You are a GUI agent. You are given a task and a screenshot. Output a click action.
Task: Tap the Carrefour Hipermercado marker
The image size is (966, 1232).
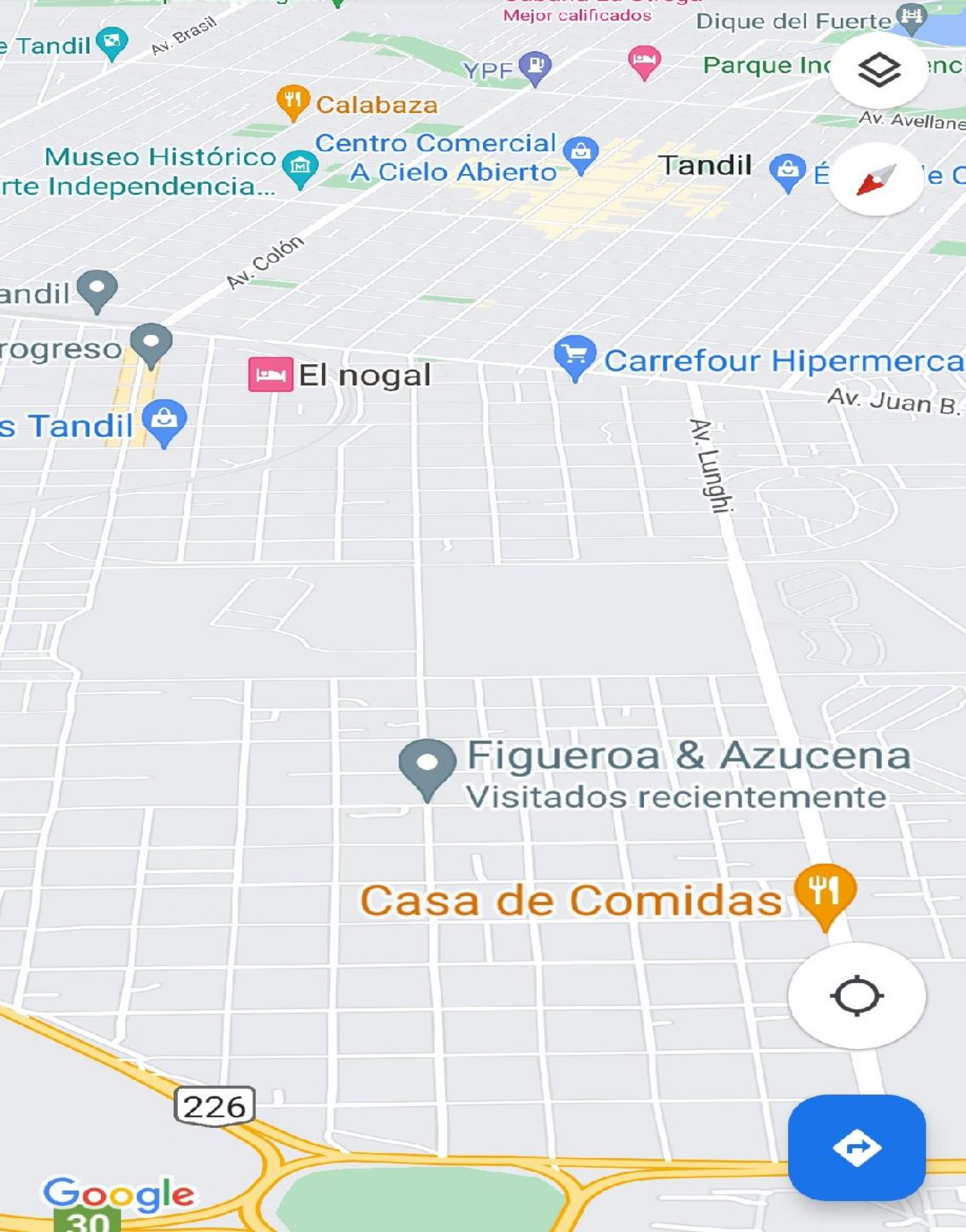point(574,355)
